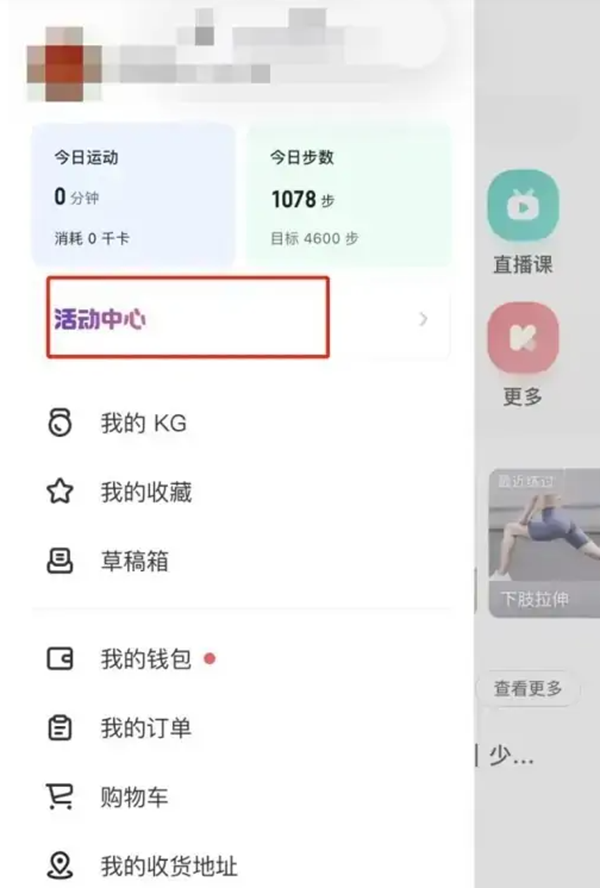
Task: Open the 草稿箱 drafts box
Action: click(134, 561)
